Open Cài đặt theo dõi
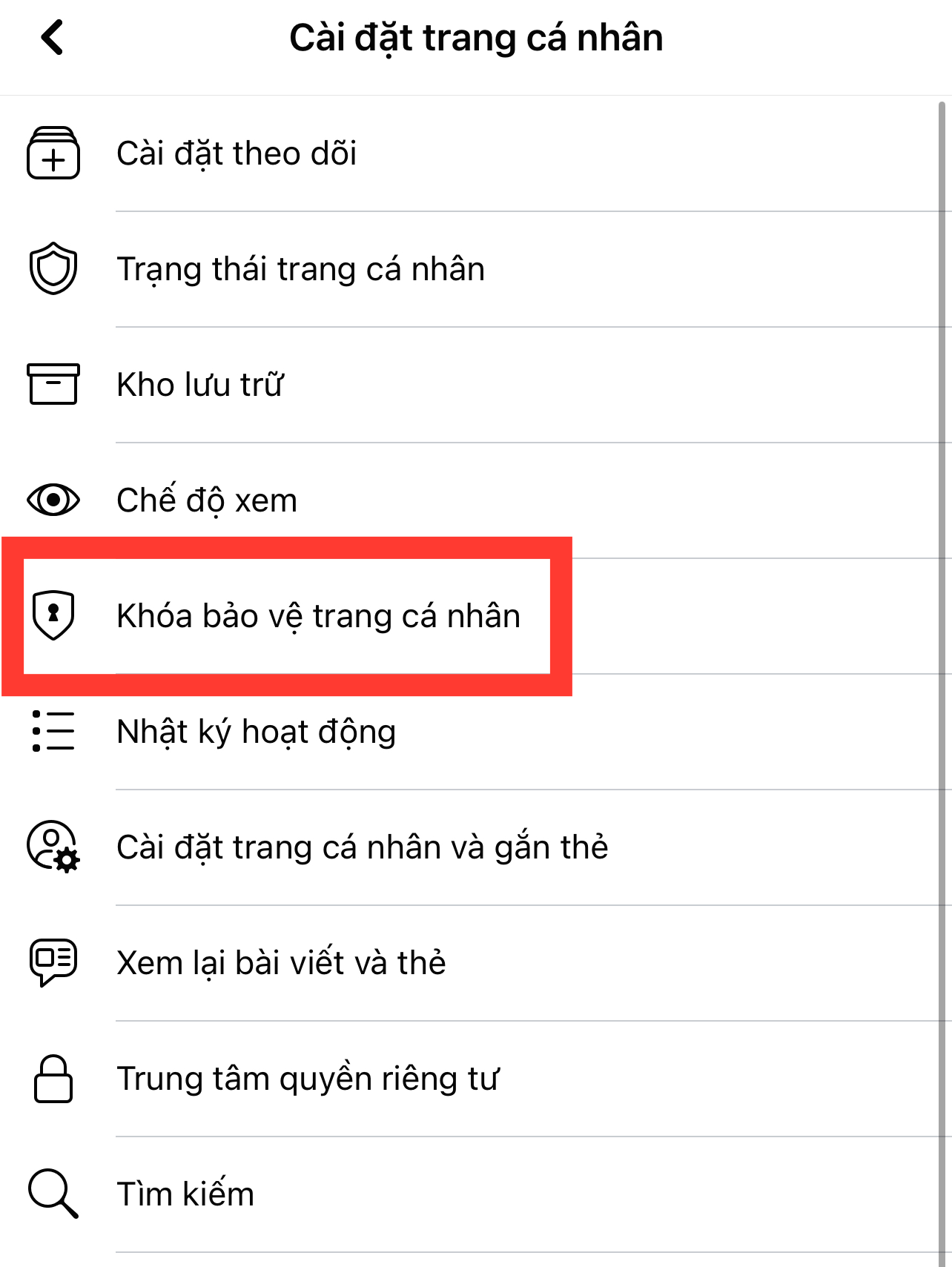952x1267 pixels. pyautogui.click(x=237, y=154)
